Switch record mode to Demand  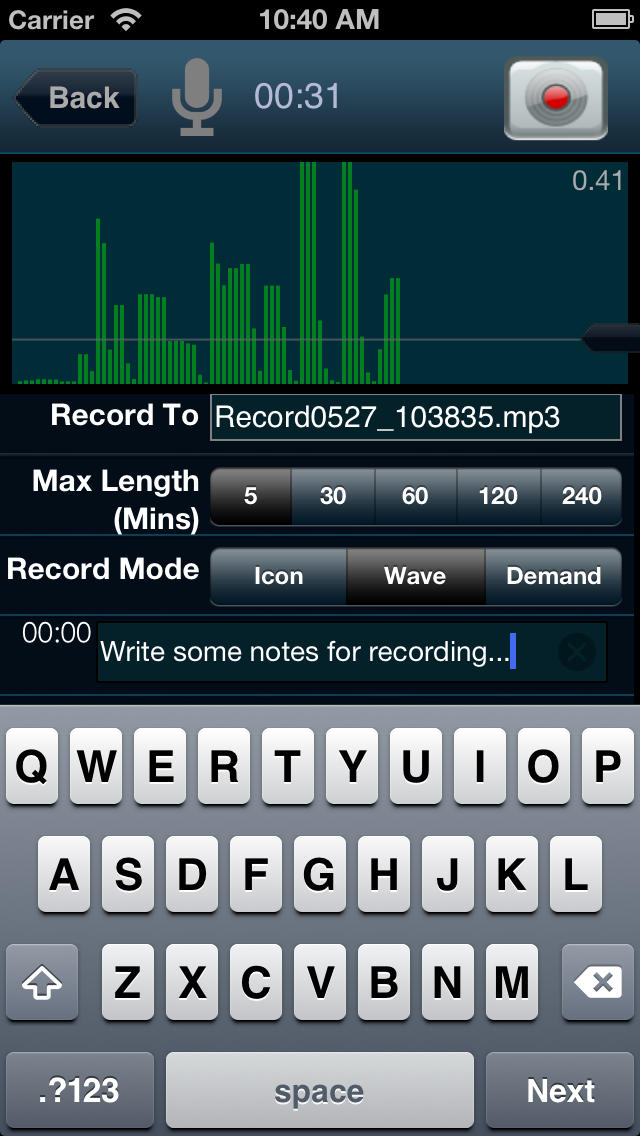tap(554, 577)
